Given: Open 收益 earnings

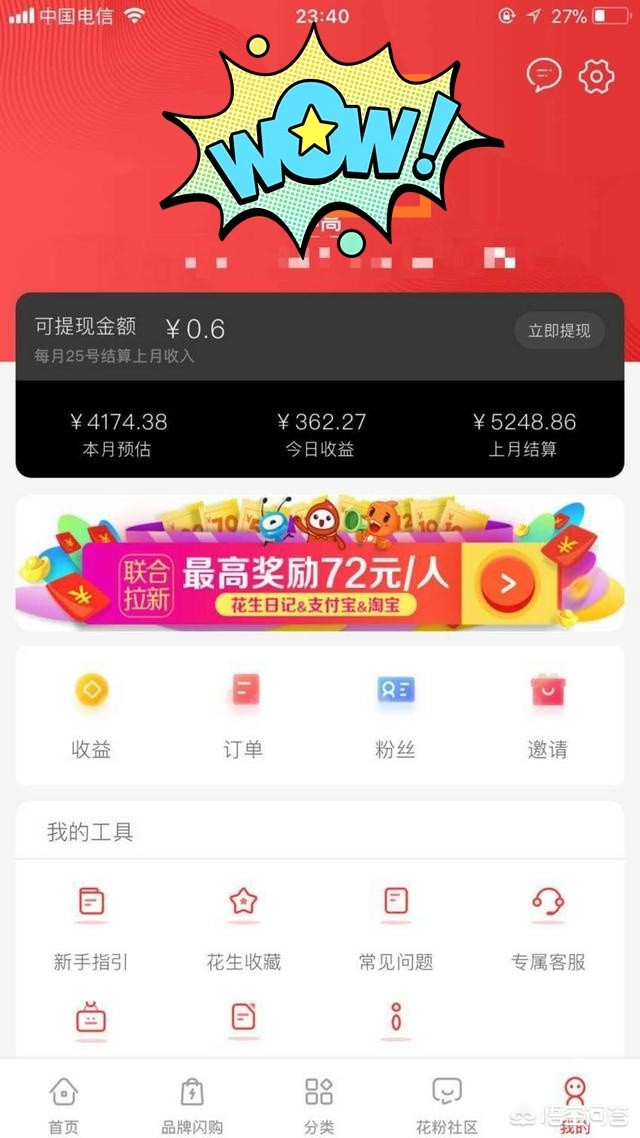Looking at the screenshot, I should coord(91,715).
